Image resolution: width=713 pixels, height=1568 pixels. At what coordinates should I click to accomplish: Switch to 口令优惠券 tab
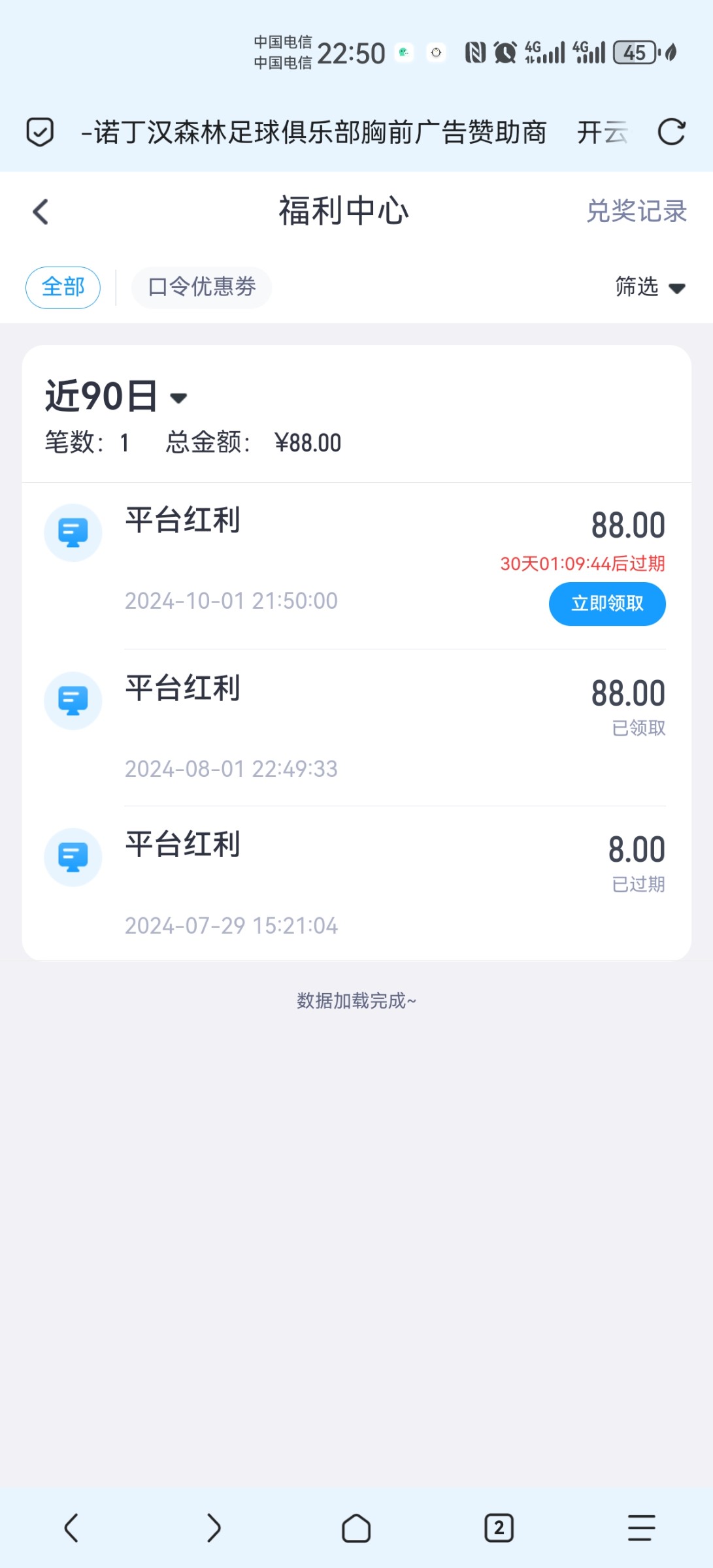pyautogui.click(x=201, y=287)
